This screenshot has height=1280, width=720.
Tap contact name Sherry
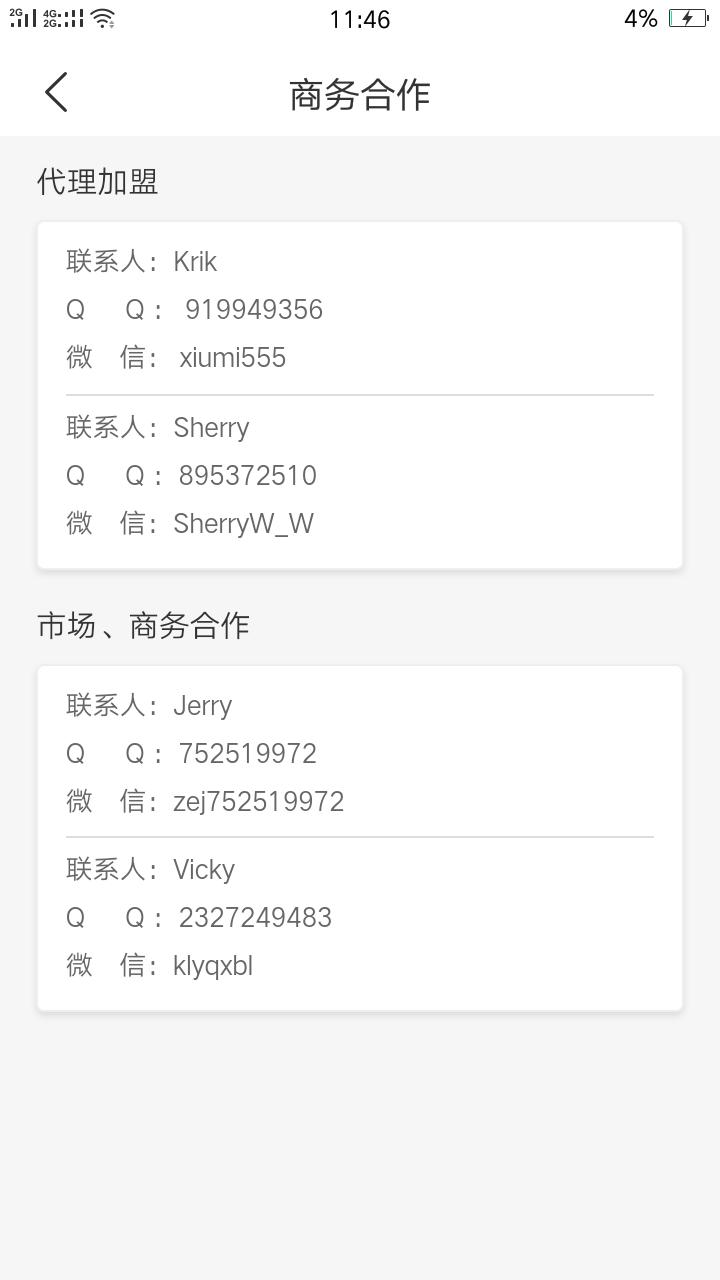pyautogui.click(x=211, y=427)
